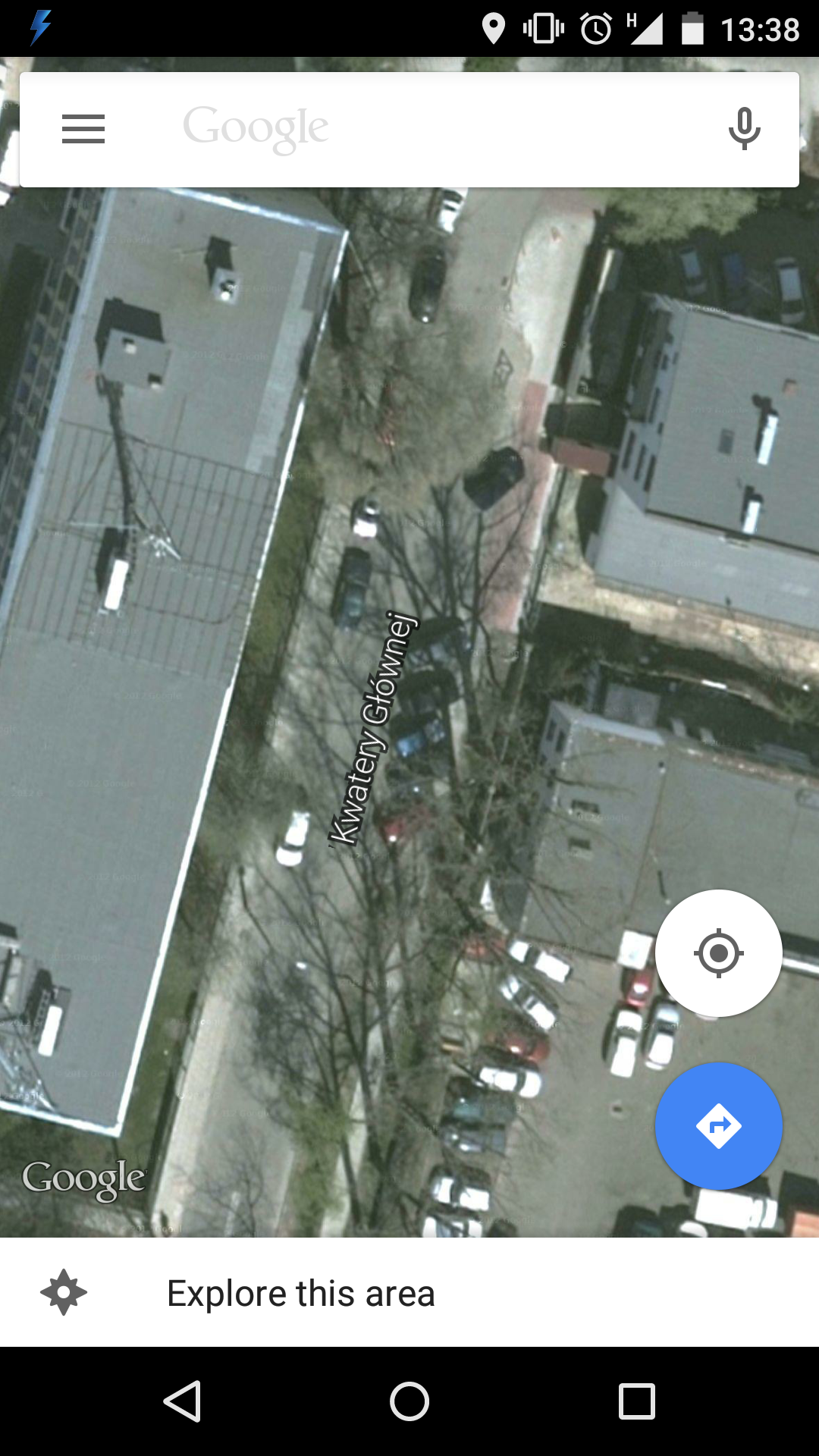Screen dimensions: 819x1456
Task: Go to the home screen
Action: (409, 1401)
